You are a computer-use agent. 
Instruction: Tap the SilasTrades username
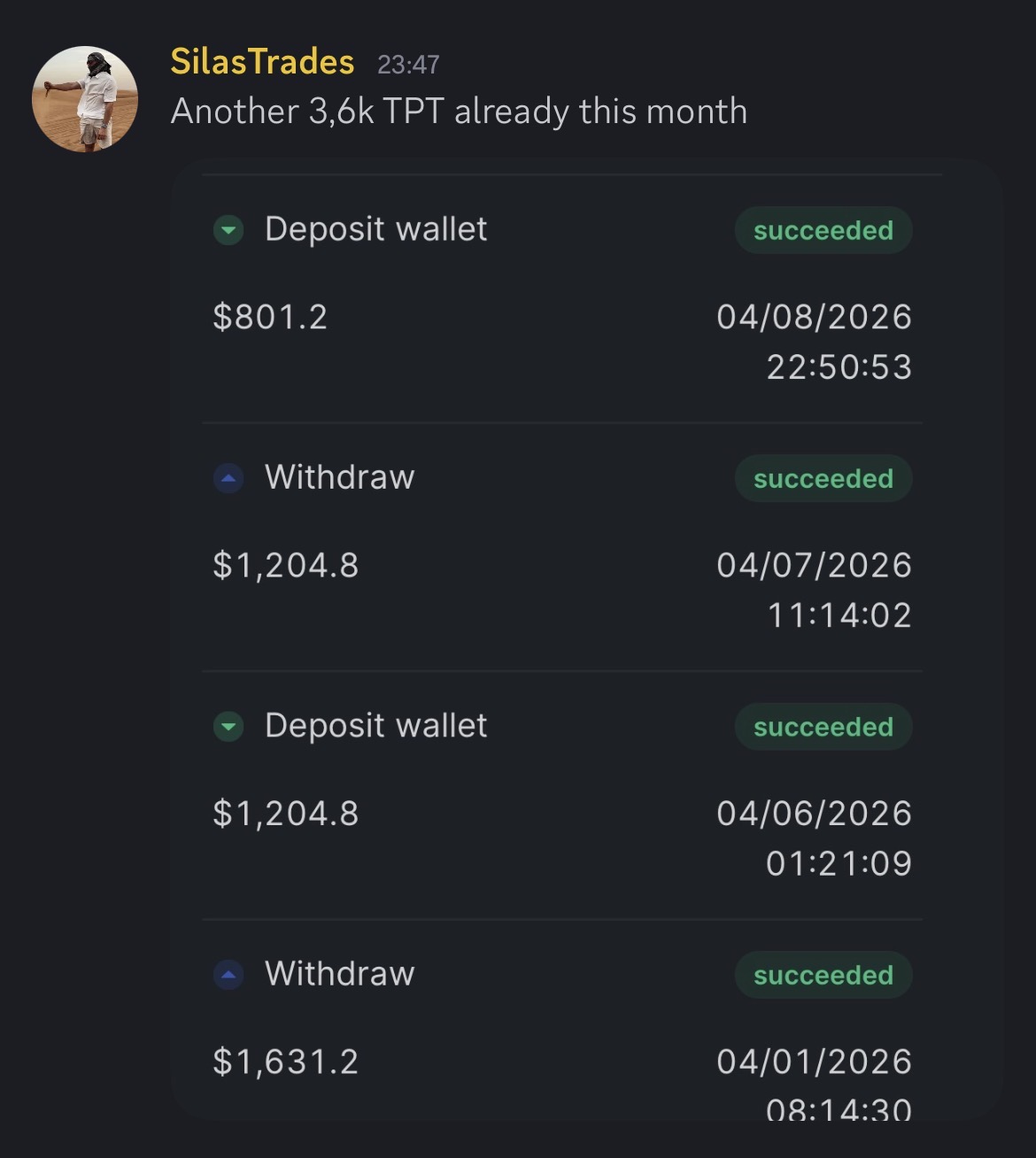tap(262, 62)
